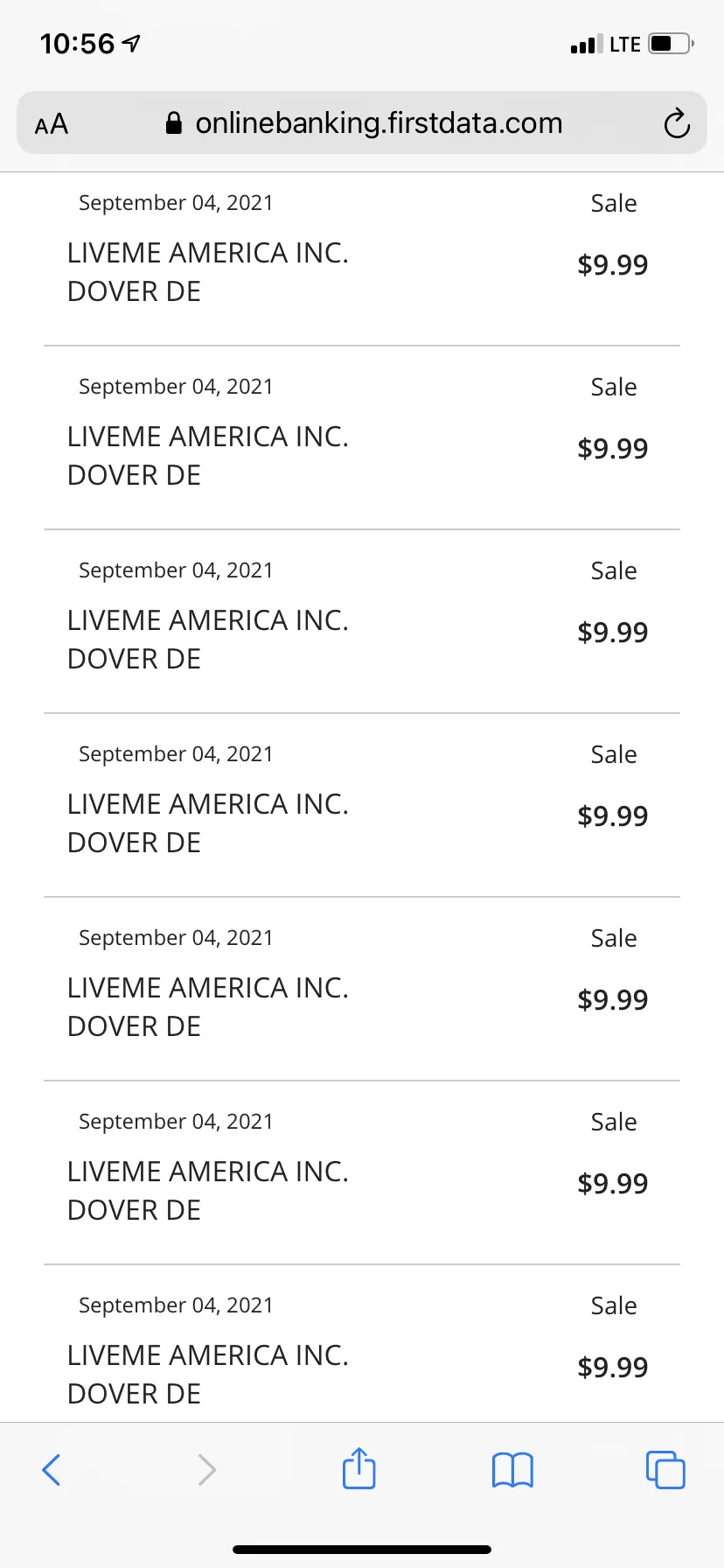Open the share sheet
Screen dimensions: 724x1568
coord(359,1468)
